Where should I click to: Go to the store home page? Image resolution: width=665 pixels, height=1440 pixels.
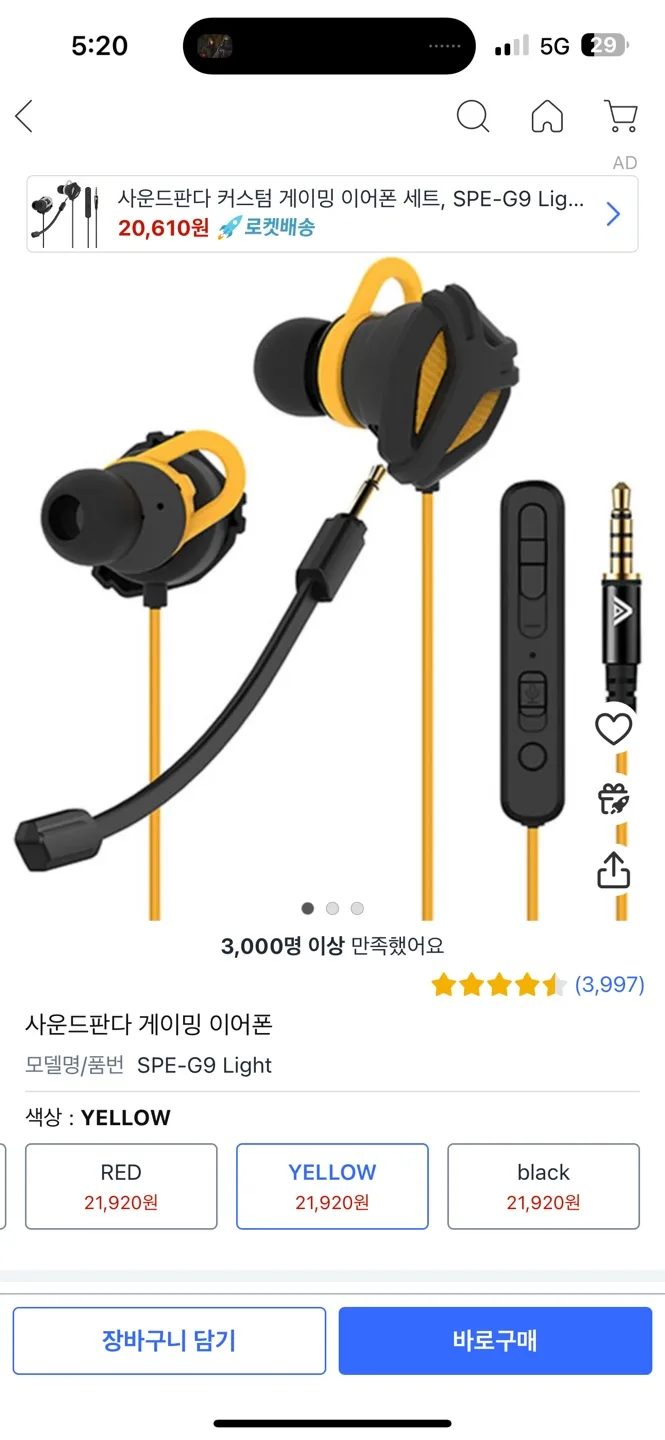(547, 117)
